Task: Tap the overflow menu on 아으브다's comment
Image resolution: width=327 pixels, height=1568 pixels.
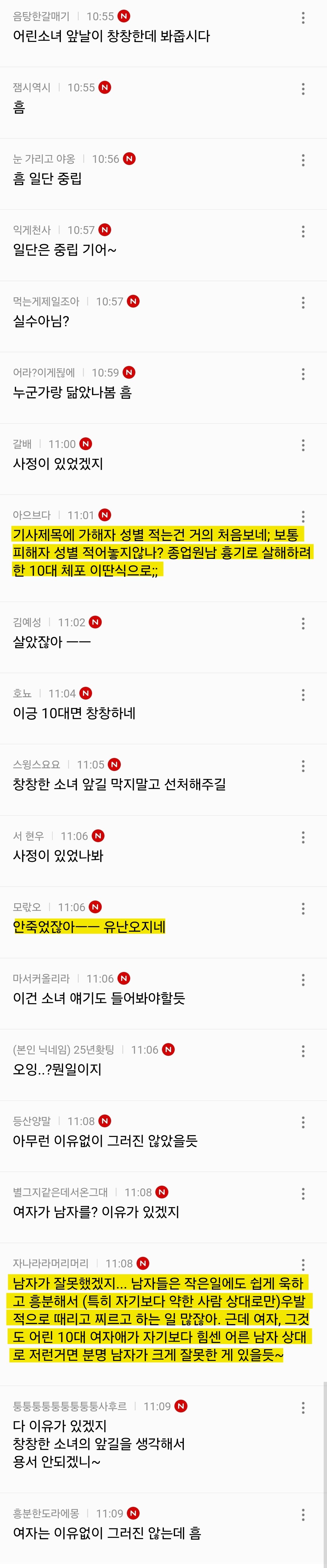Action: click(x=303, y=516)
